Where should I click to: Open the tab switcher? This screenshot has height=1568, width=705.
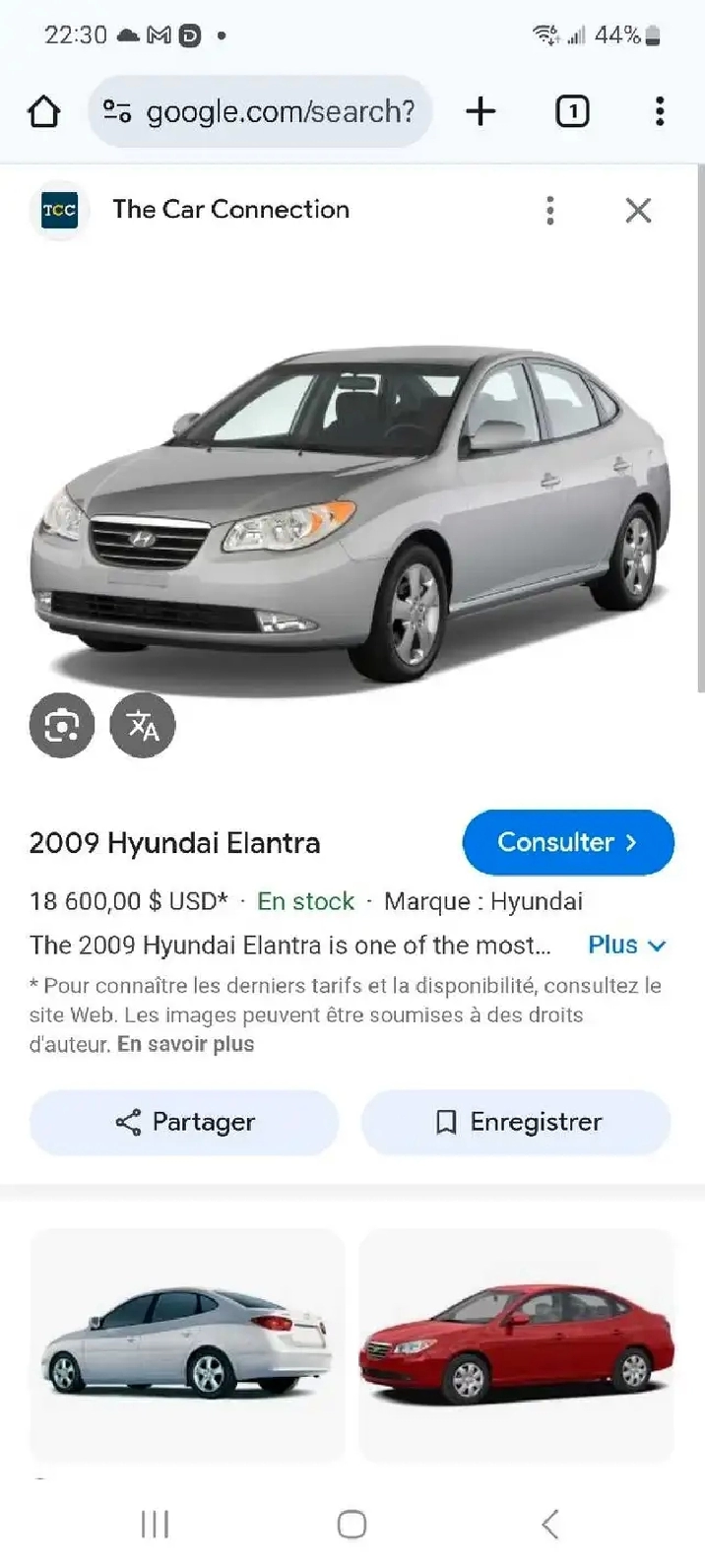click(572, 111)
